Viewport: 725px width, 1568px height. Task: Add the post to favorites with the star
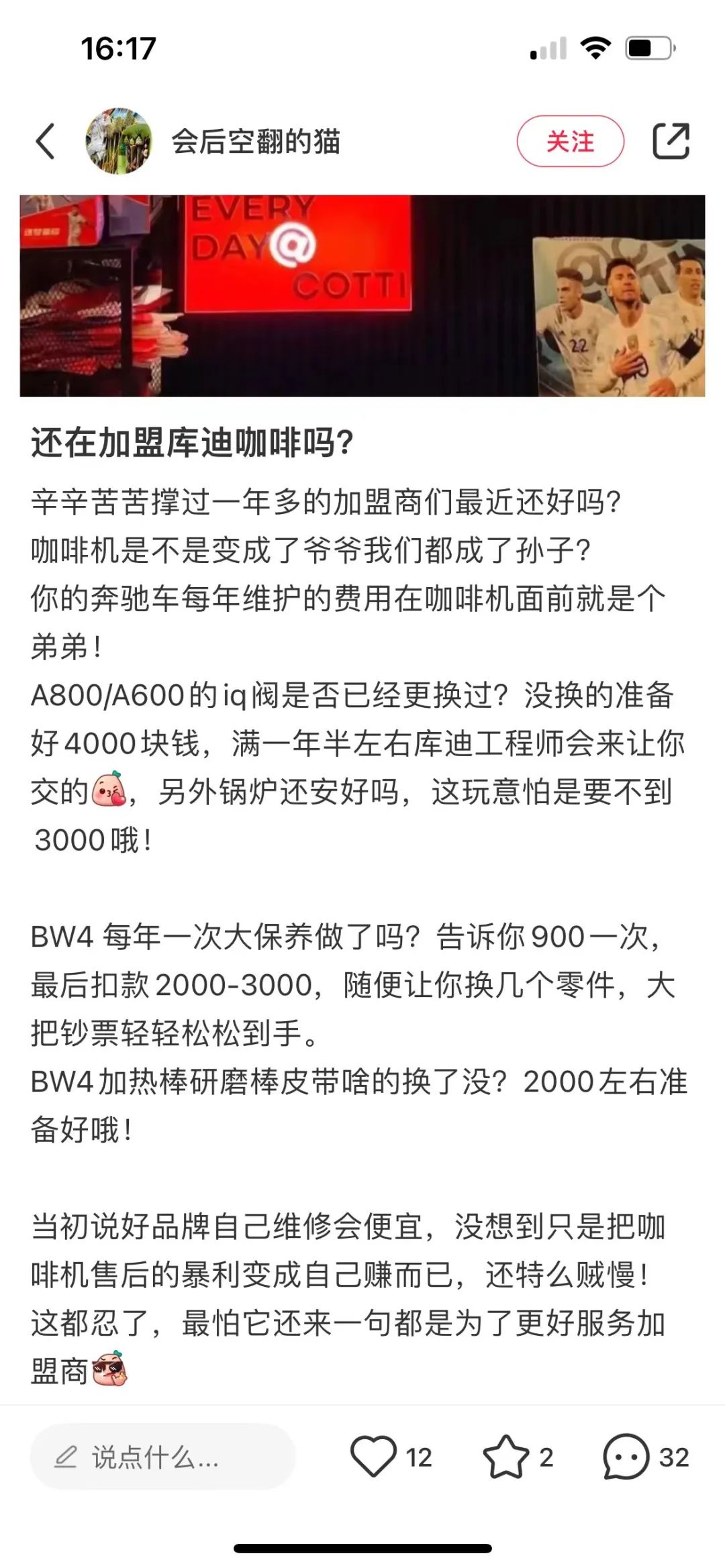(505, 1457)
